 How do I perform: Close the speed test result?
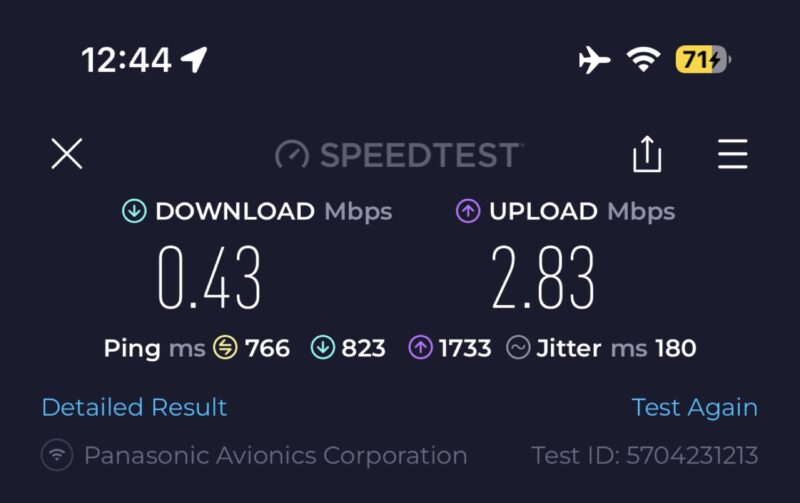67,154
